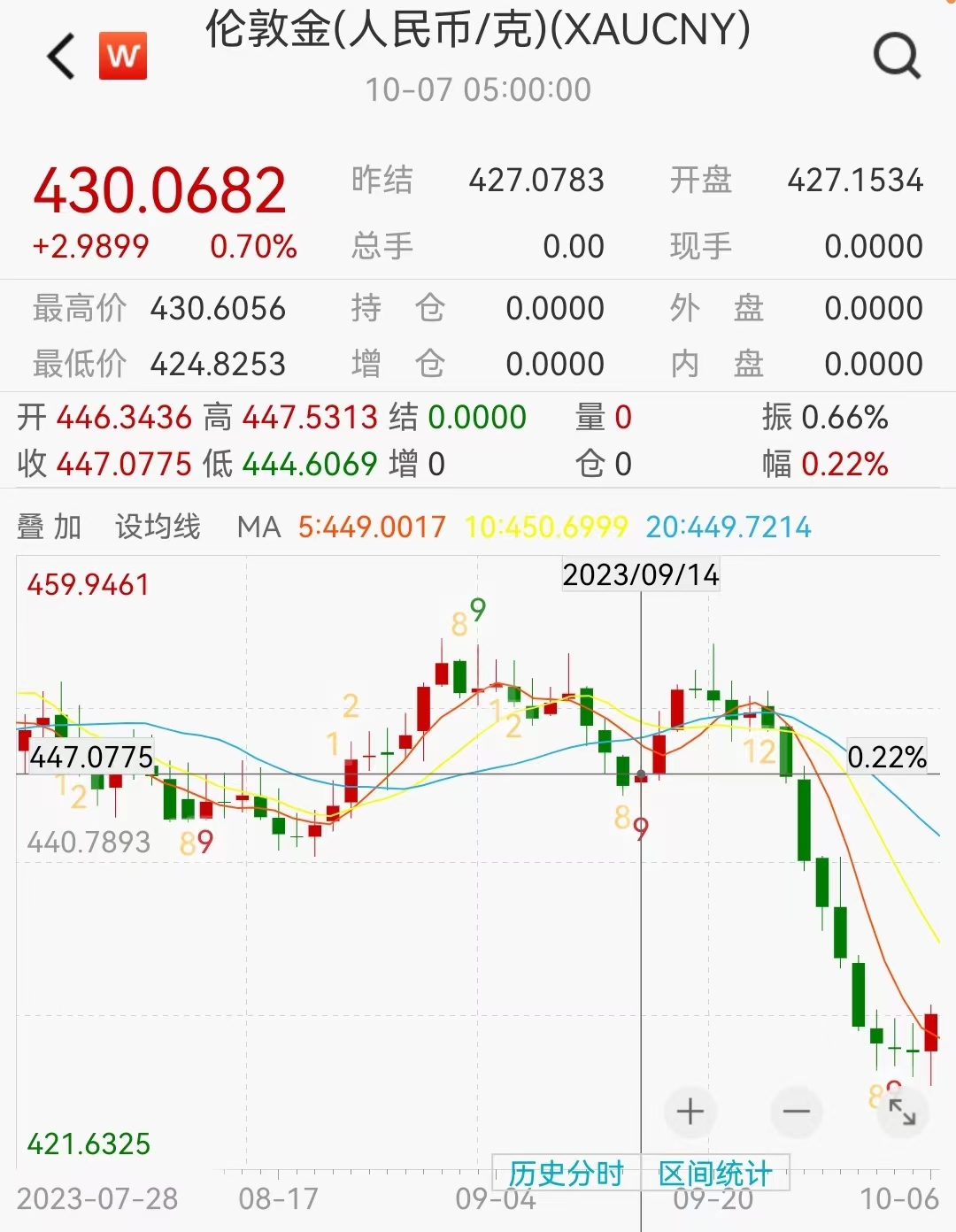956x1232 pixels.
Task: Zoom out the chart with minus button
Action: pos(797,1111)
